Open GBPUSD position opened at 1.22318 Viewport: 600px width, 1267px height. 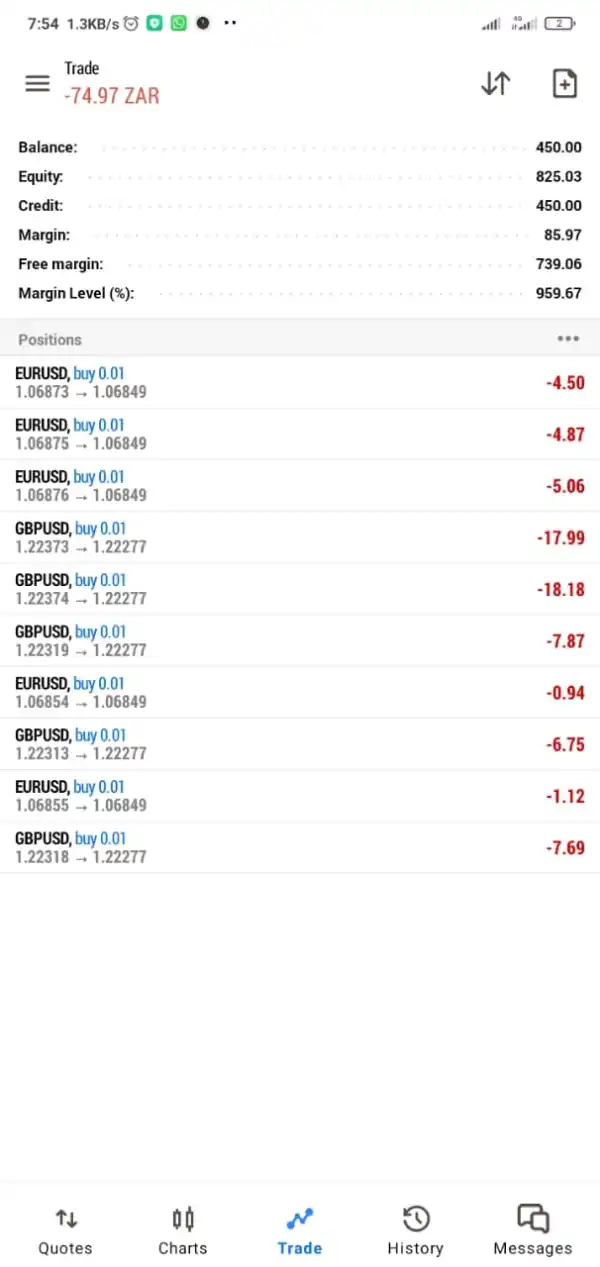click(x=300, y=848)
